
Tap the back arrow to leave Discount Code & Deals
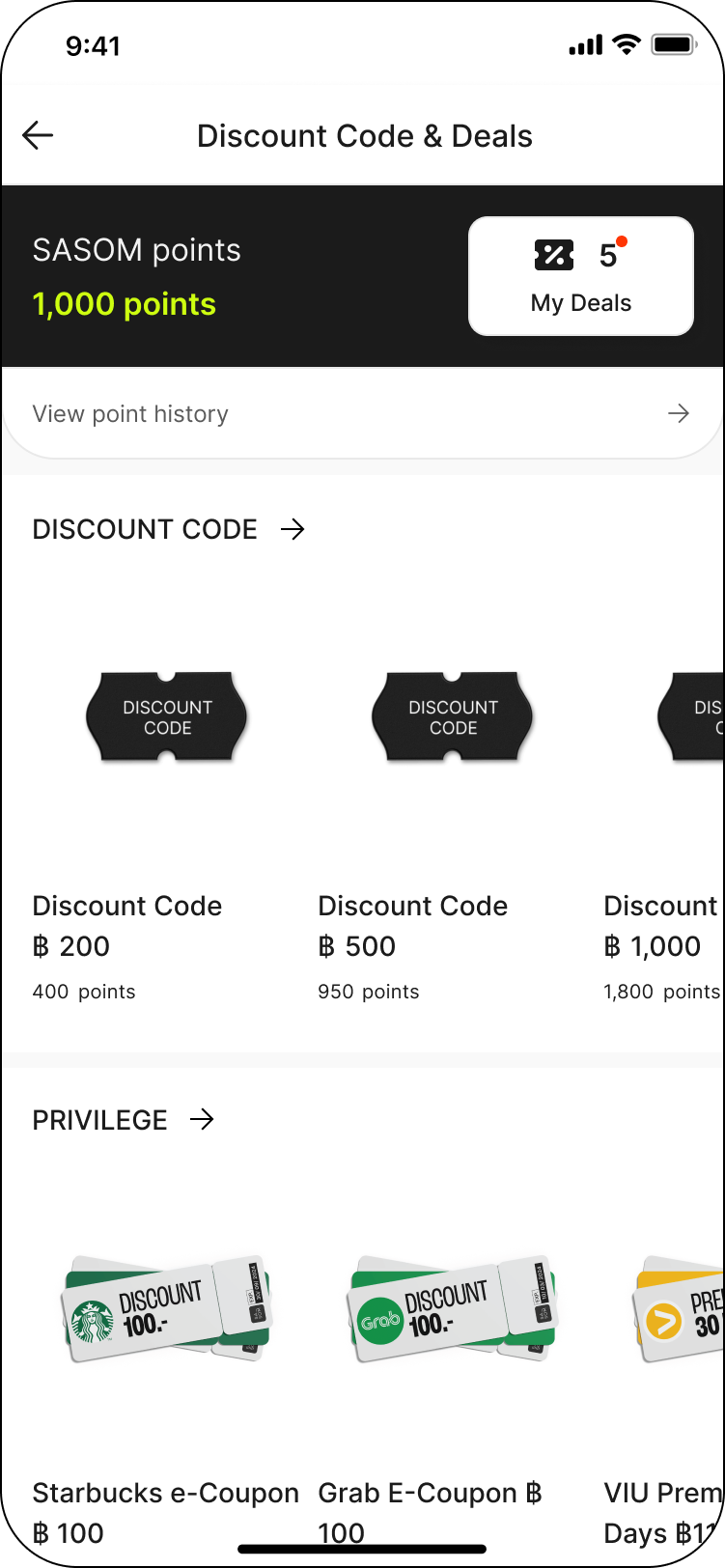click(37, 135)
